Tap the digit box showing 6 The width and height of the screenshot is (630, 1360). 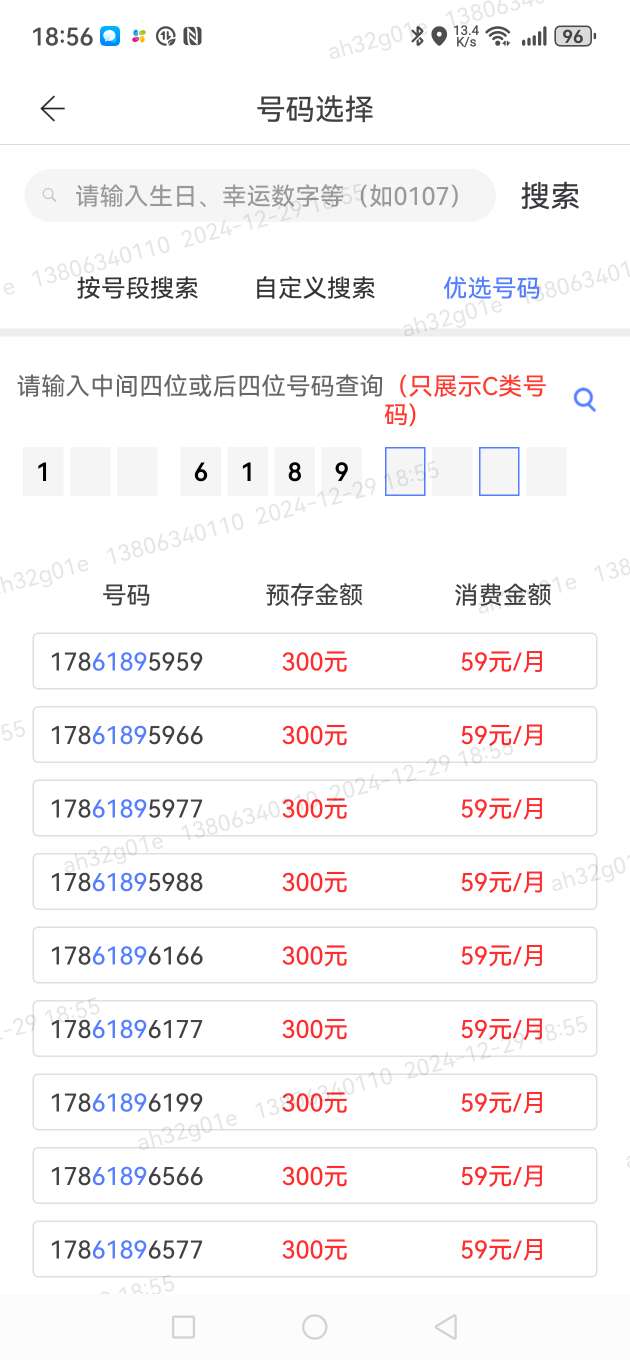(200, 472)
